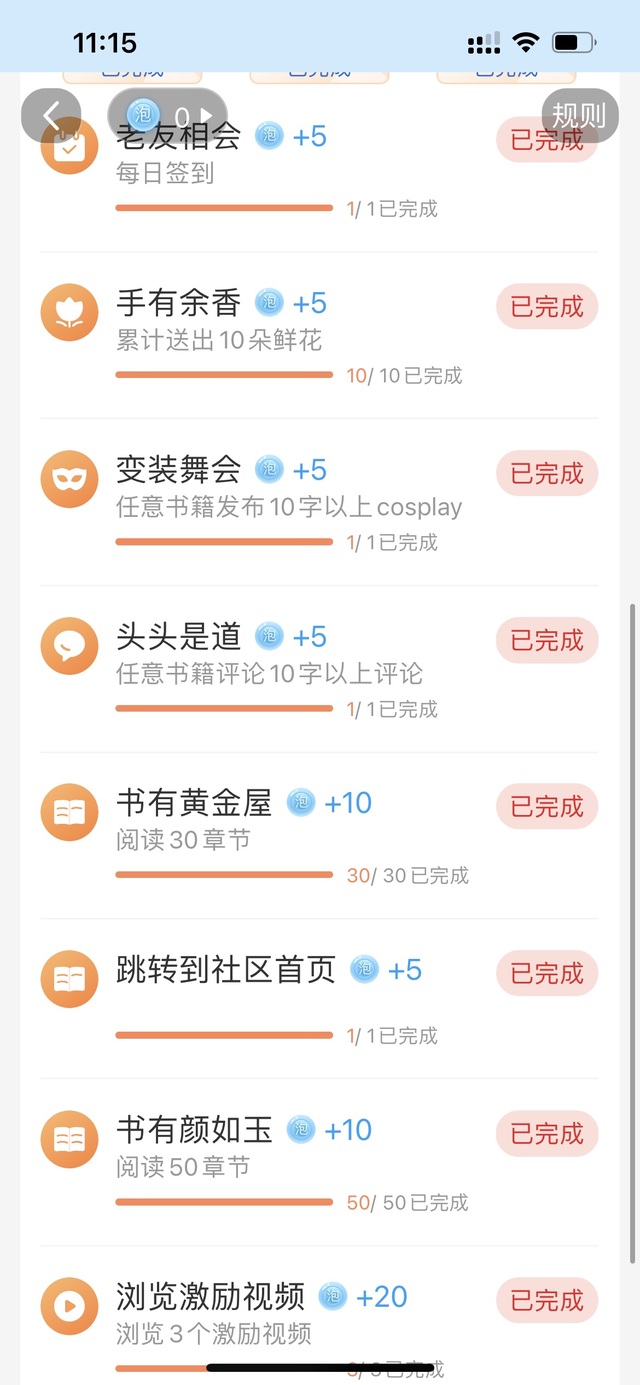Tap 已完成 button for 书有黄金屋
The height and width of the screenshot is (1385, 640).
click(547, 806)
